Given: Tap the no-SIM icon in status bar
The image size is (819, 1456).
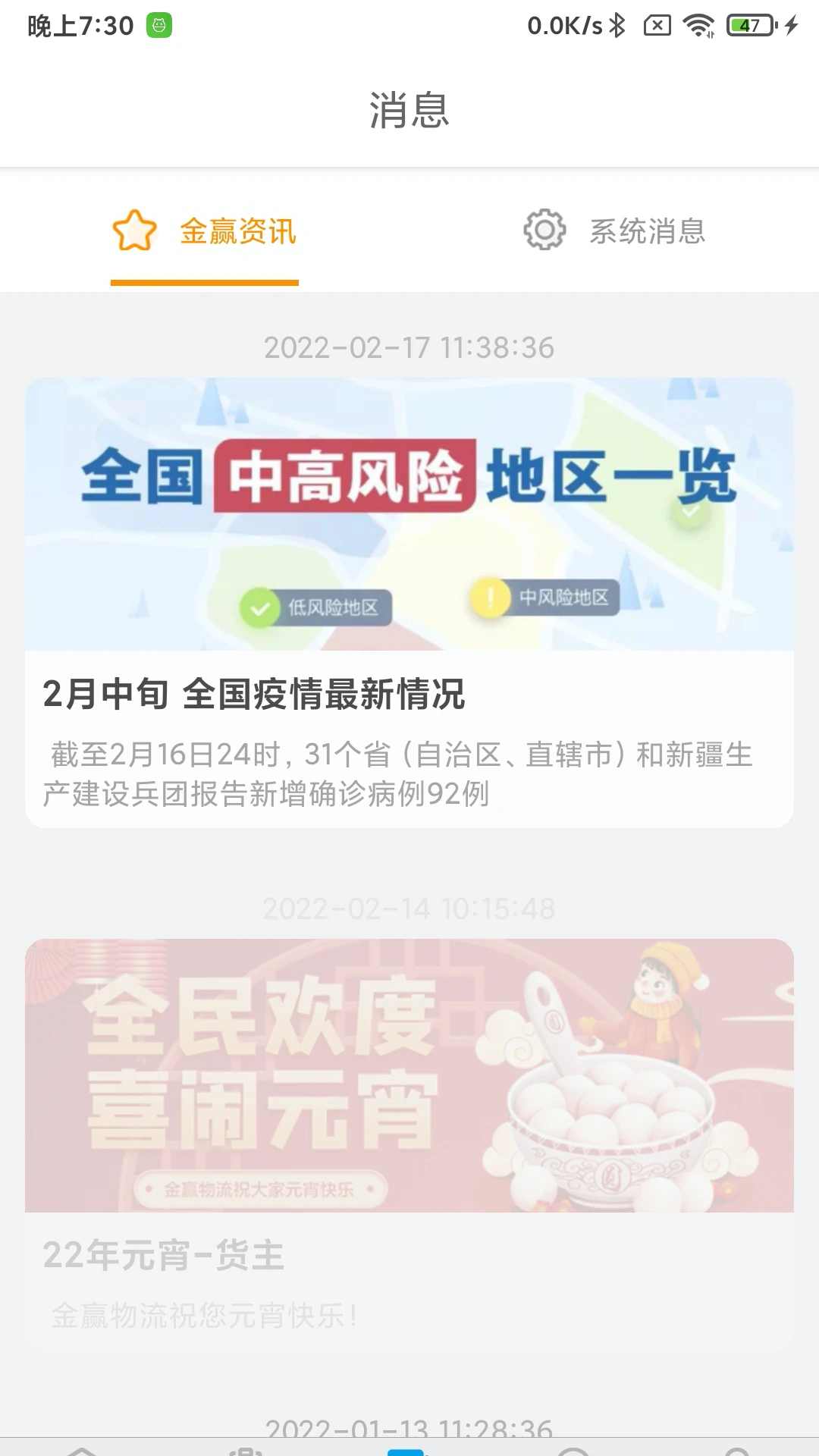Looking at the screenshot, I should 658,23.
